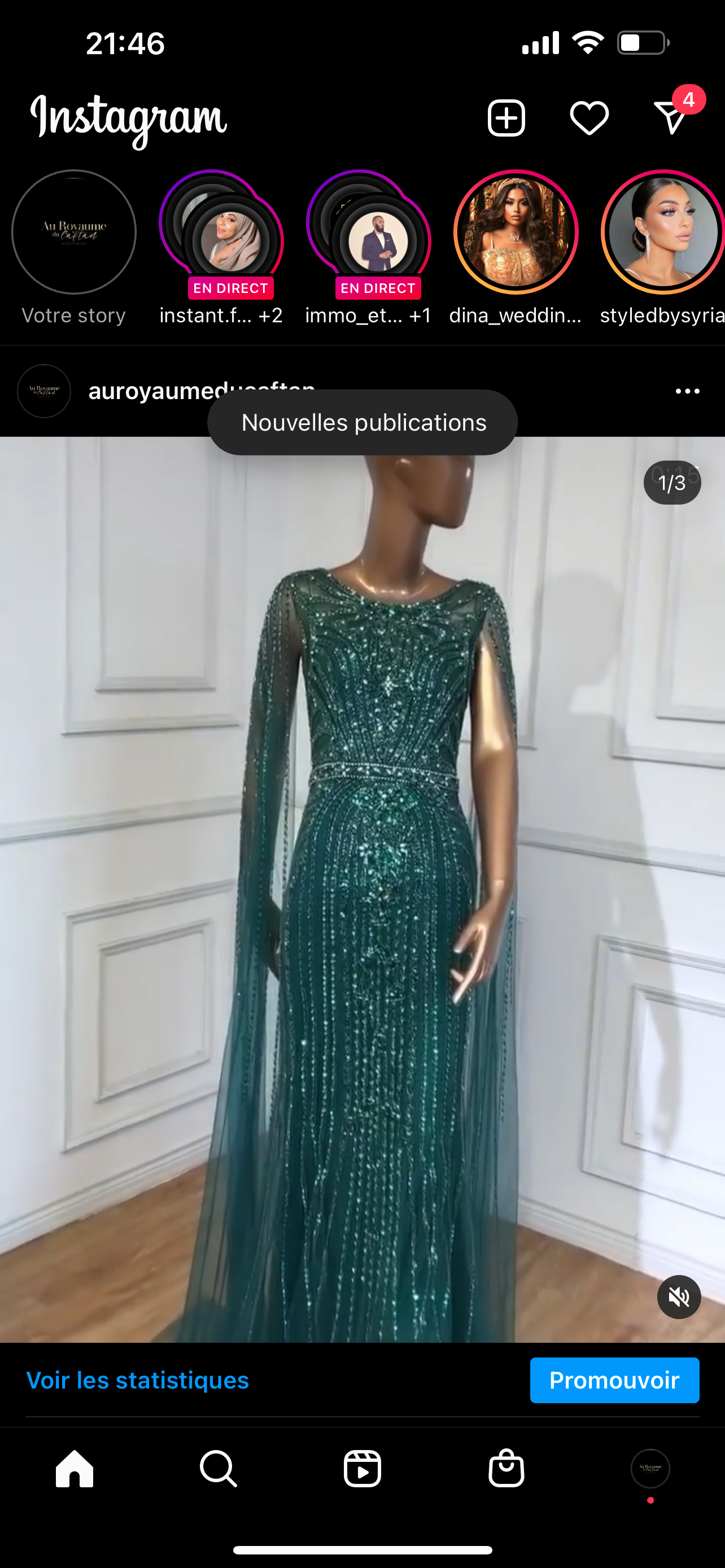
Task: Tap the Promouvoir button
Action: [614, 1380]
